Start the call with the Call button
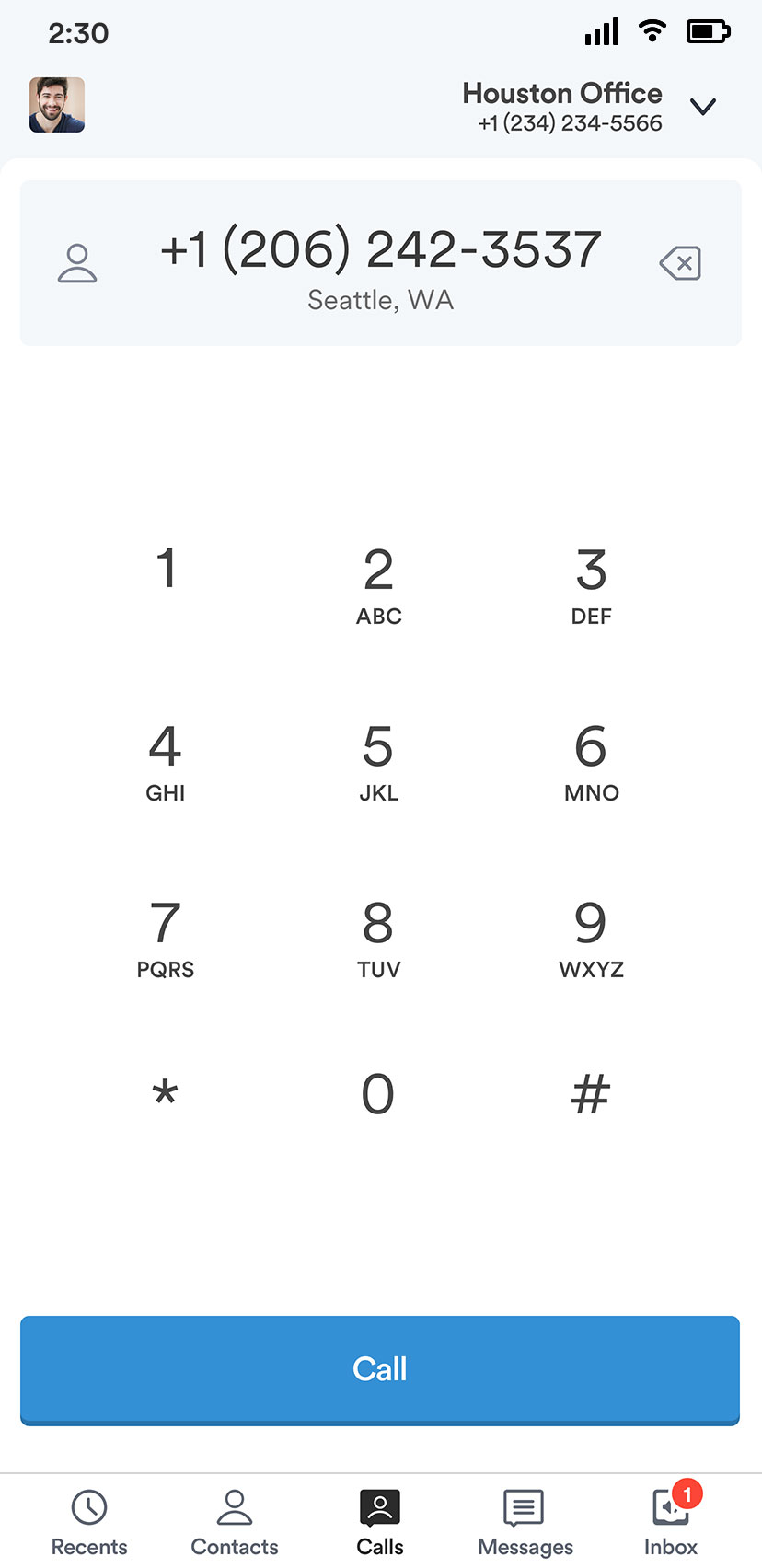 click(380, 1370)
